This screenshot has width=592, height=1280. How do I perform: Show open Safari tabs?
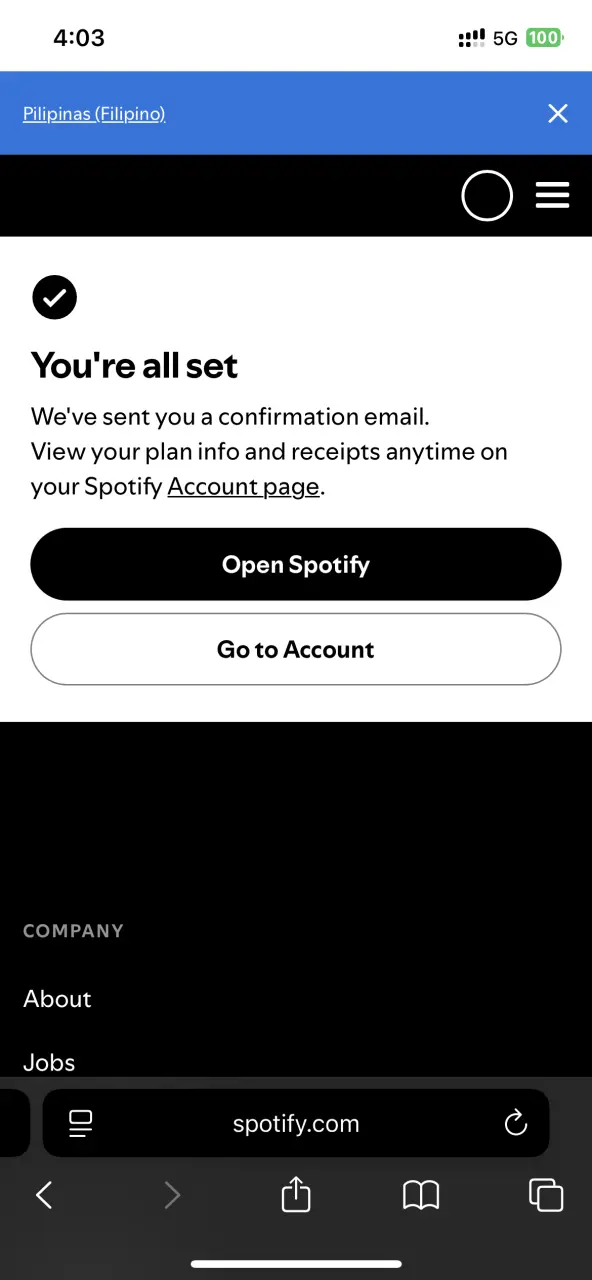pos(546,1195)
